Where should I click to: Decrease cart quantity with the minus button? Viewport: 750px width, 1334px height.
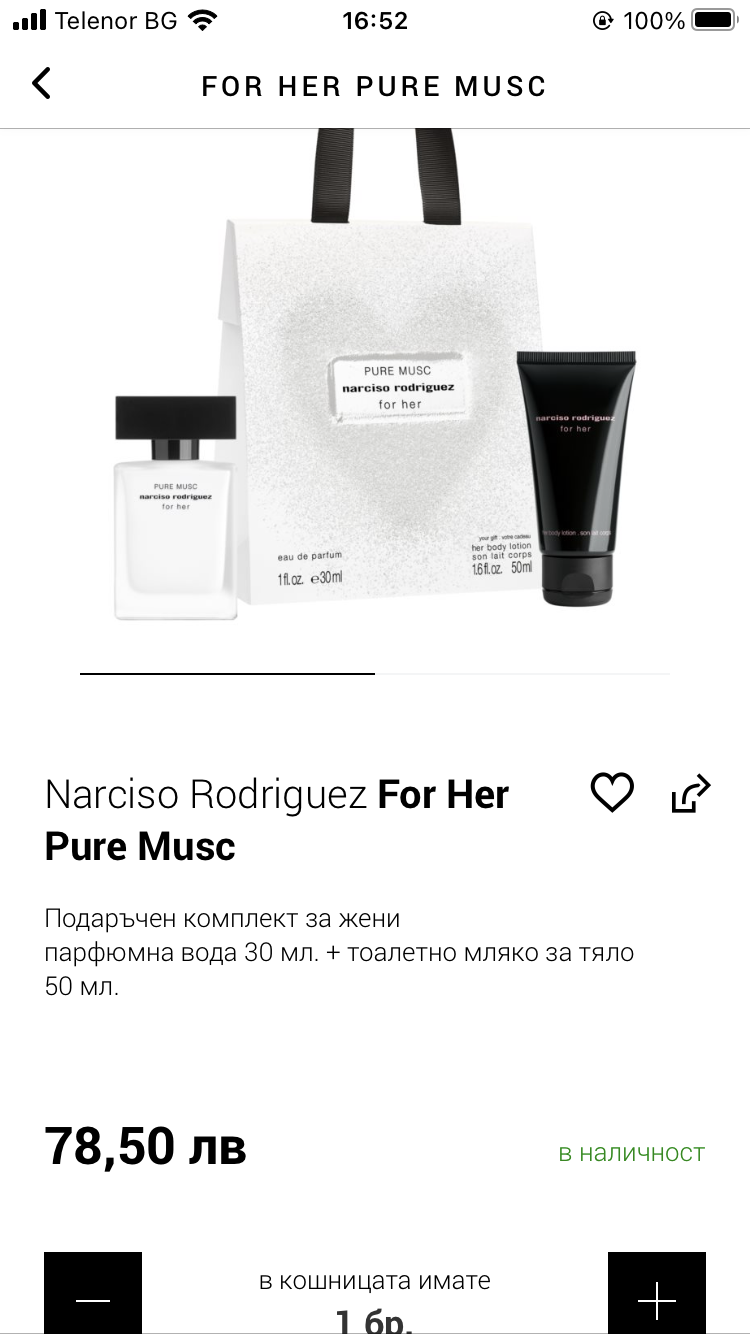click(x=93, y=1295)
